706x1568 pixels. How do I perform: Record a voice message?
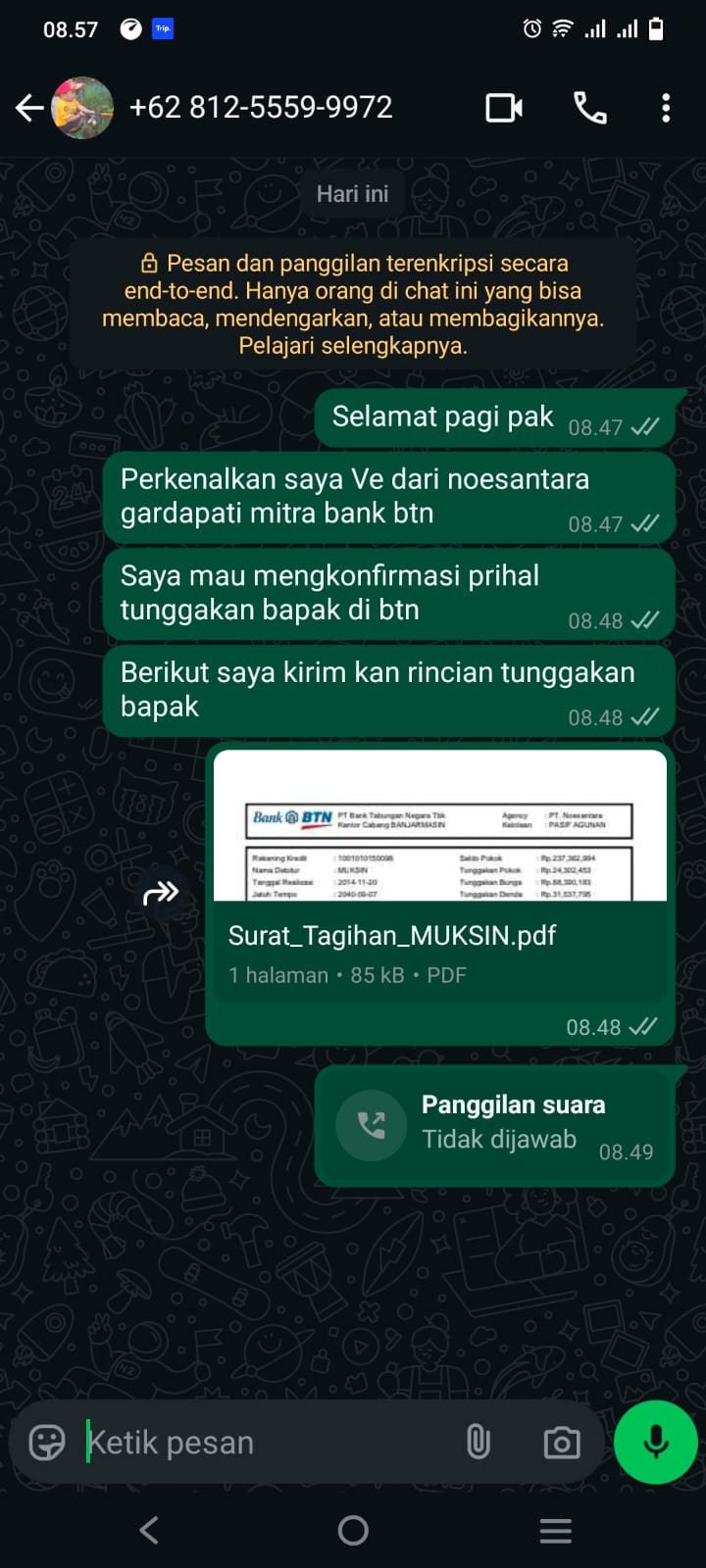655,1443
